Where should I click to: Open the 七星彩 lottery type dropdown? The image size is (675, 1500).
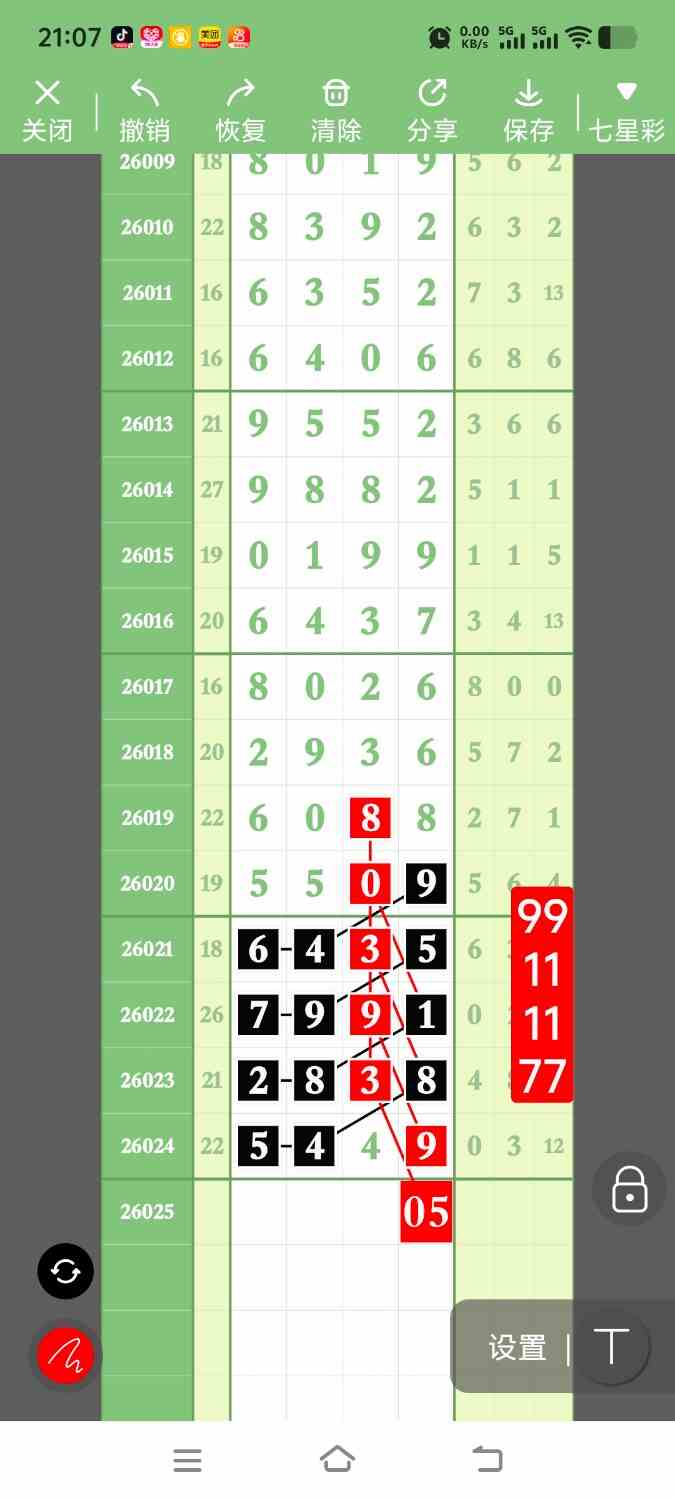[x=626, y=111]
